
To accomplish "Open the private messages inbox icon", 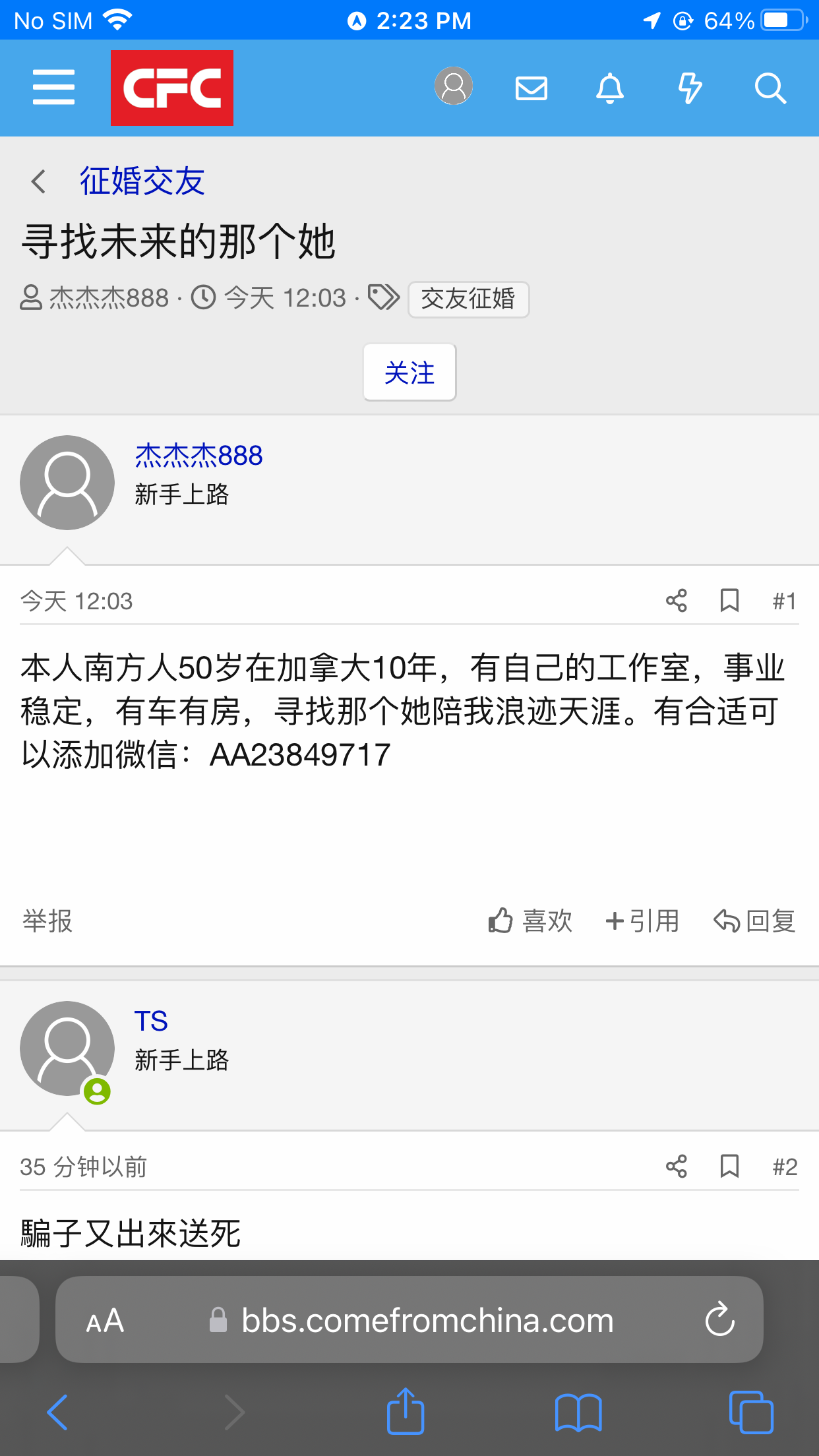I will (x=531, y=88).
